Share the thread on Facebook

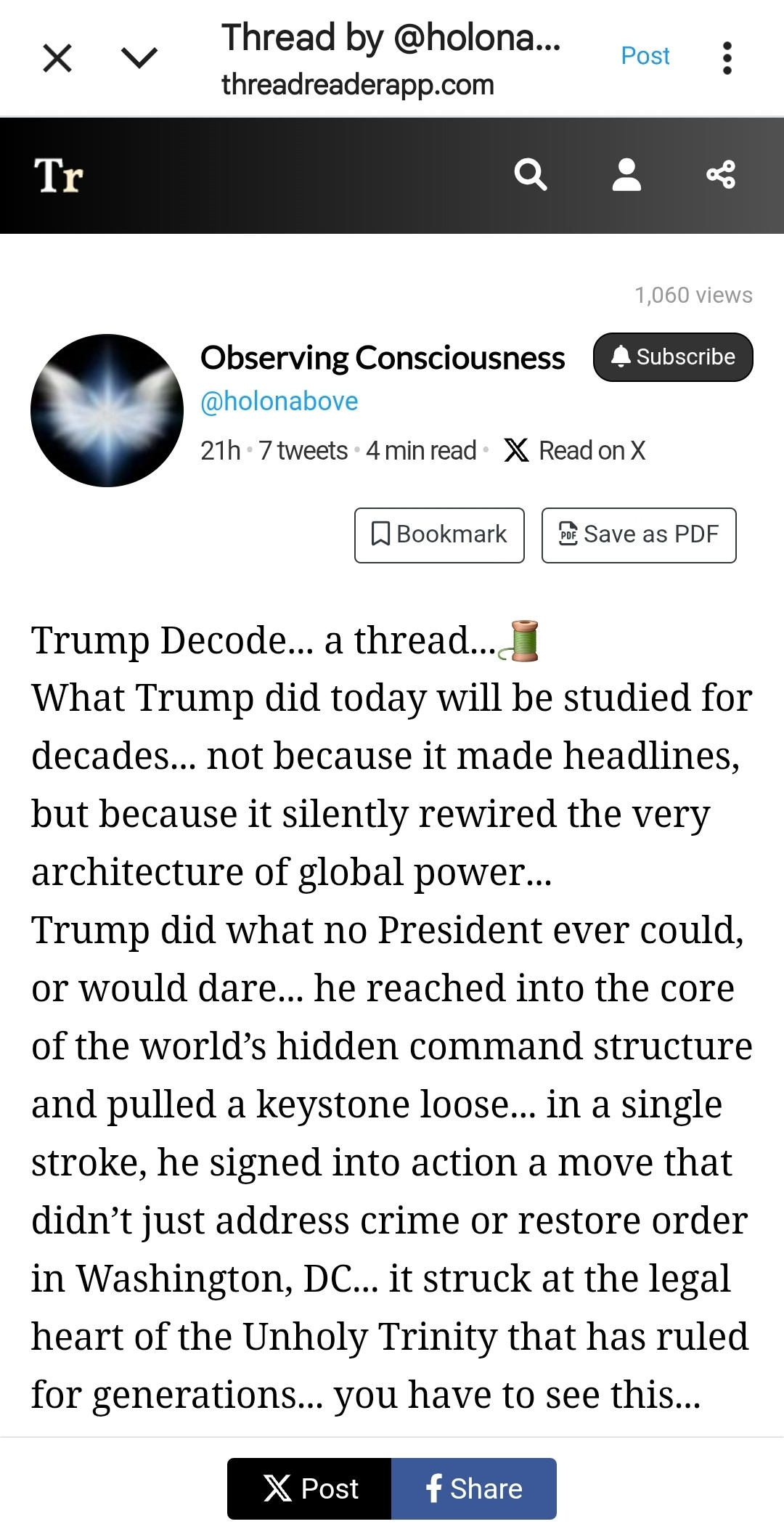(x=474, y=1488)
